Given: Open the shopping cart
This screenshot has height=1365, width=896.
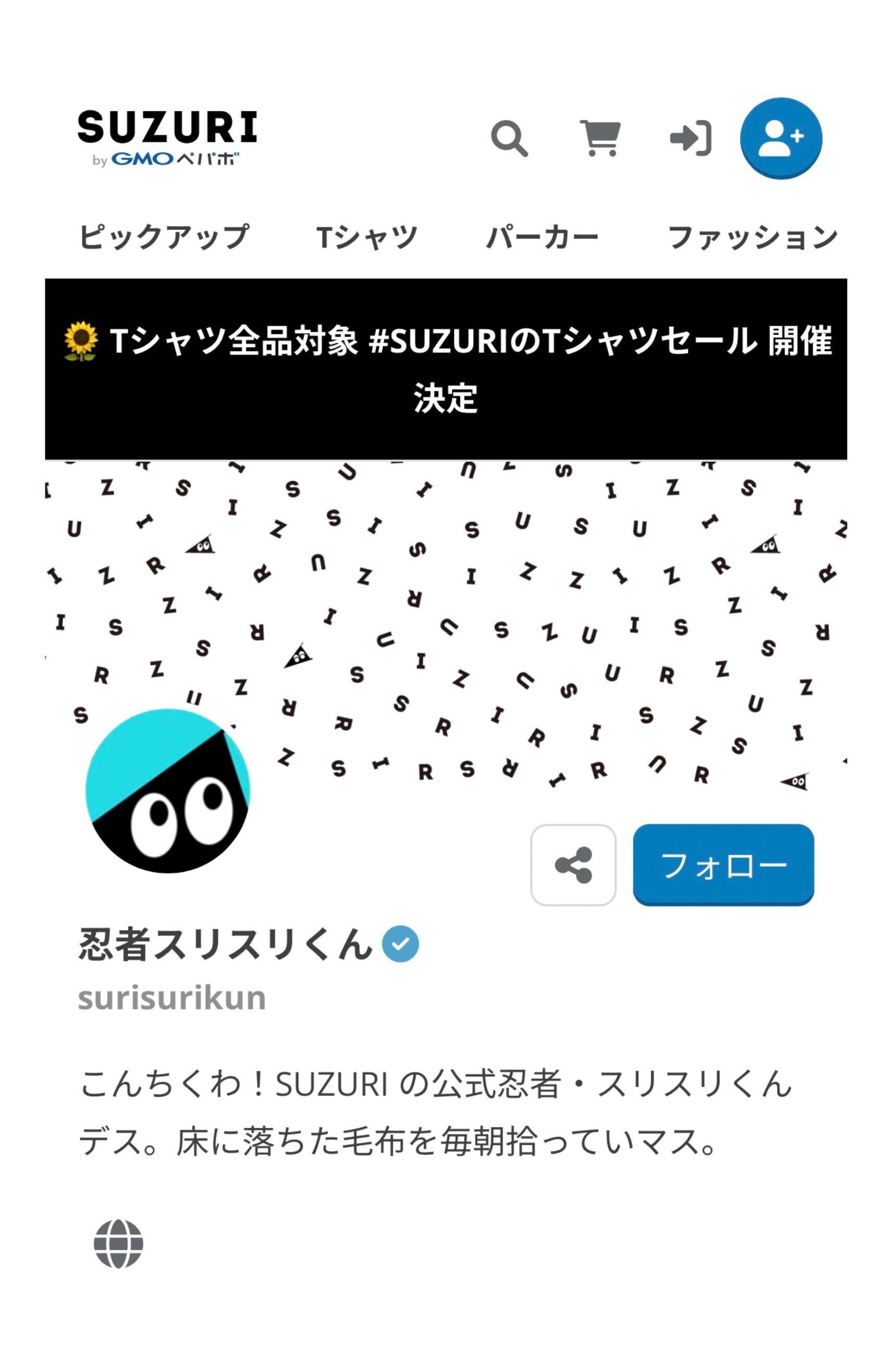Looking at the screenshot, I should 600,138.
